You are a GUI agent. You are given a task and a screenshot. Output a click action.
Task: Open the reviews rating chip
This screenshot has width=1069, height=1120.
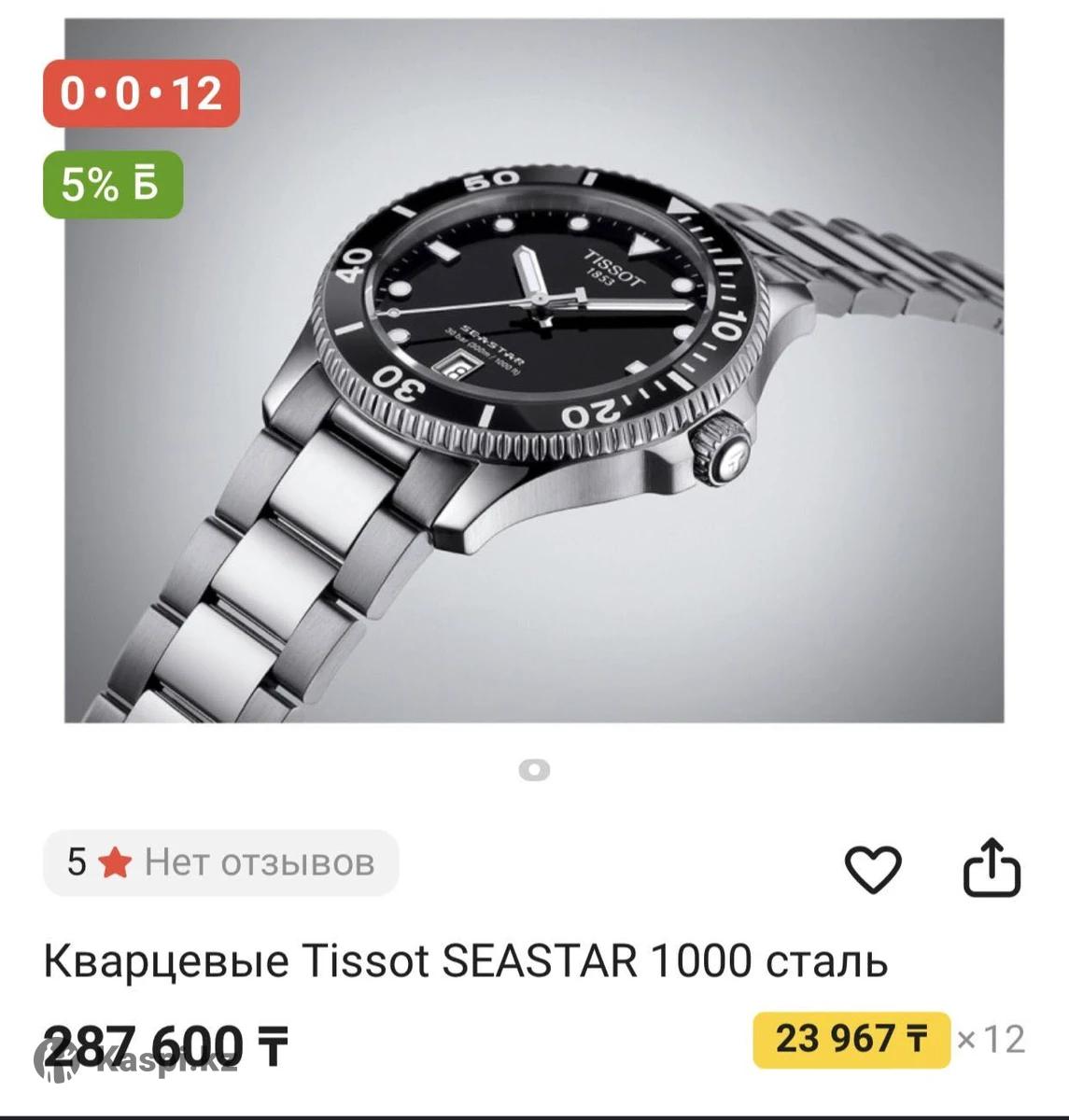pyautogui.click(x=221, y=862)
